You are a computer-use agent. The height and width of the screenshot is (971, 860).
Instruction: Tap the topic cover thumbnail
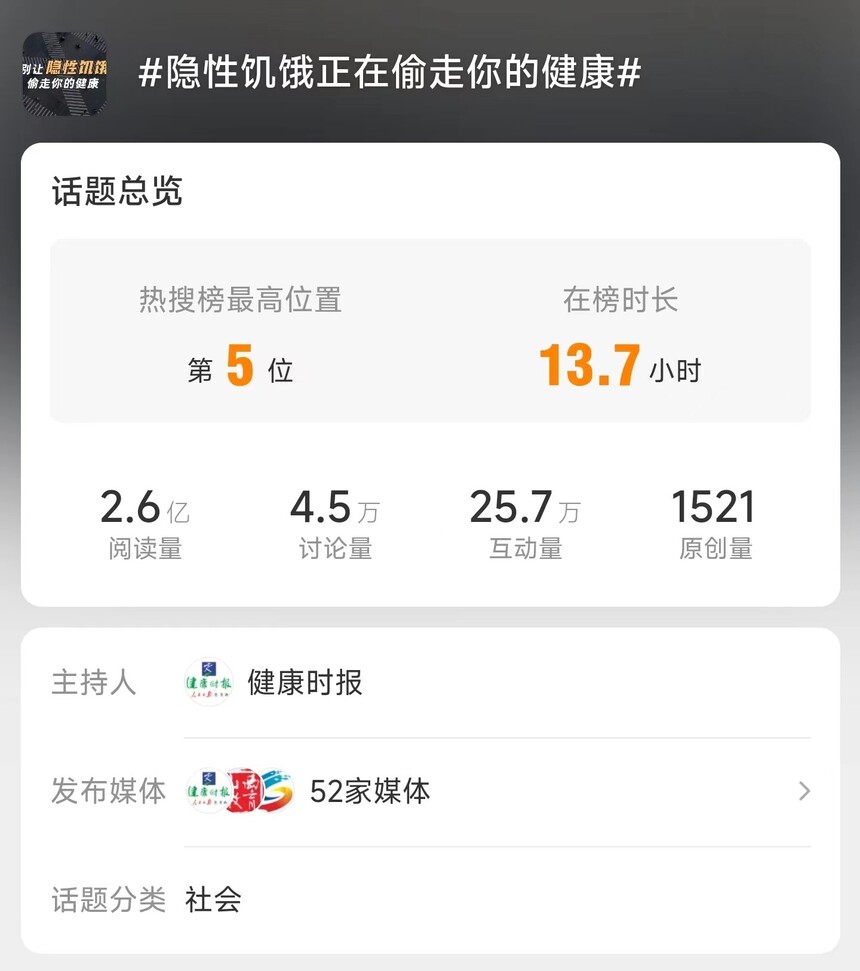coord(65,73)
